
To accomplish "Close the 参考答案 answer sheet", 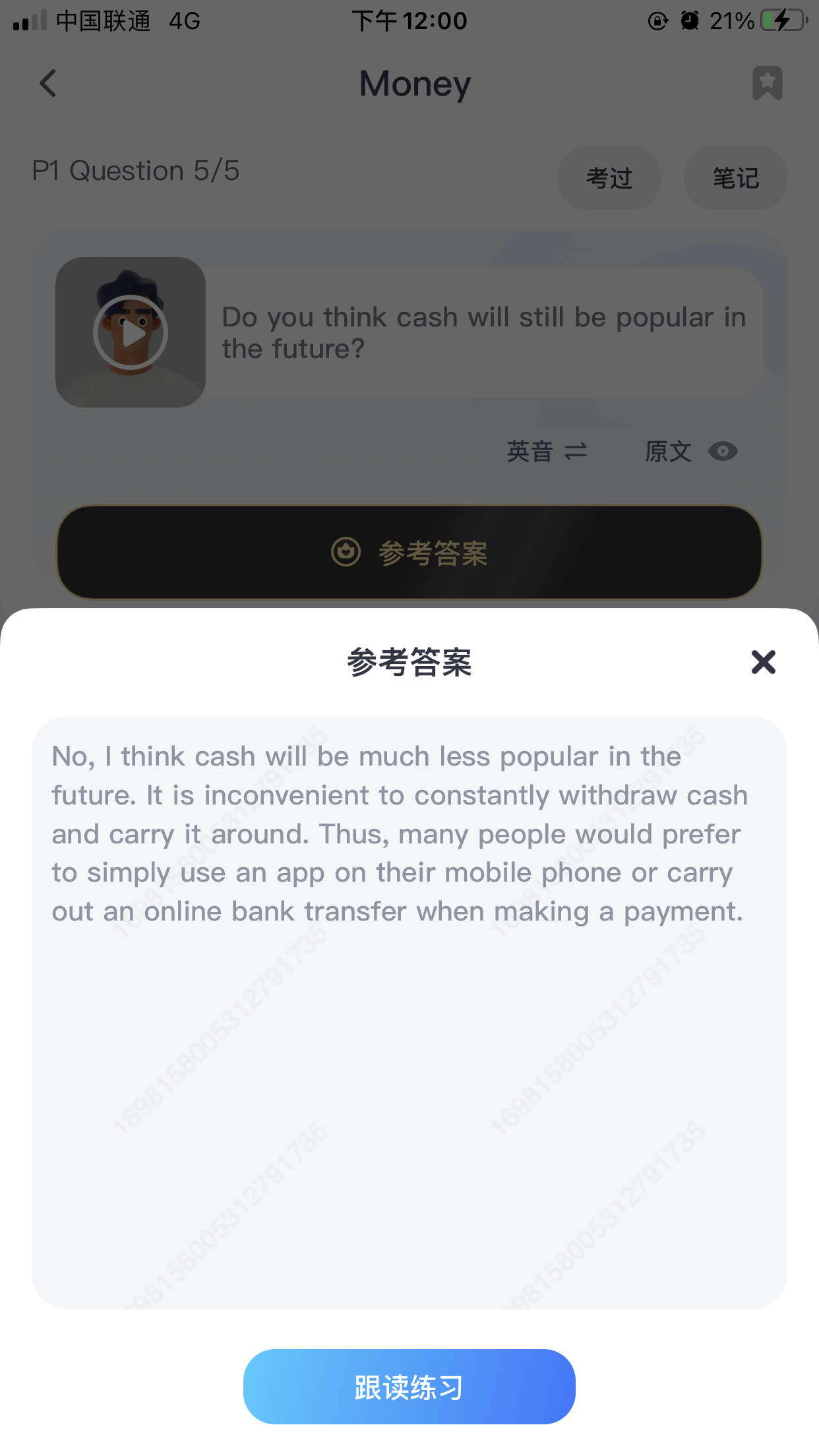I will pos(763,661).
